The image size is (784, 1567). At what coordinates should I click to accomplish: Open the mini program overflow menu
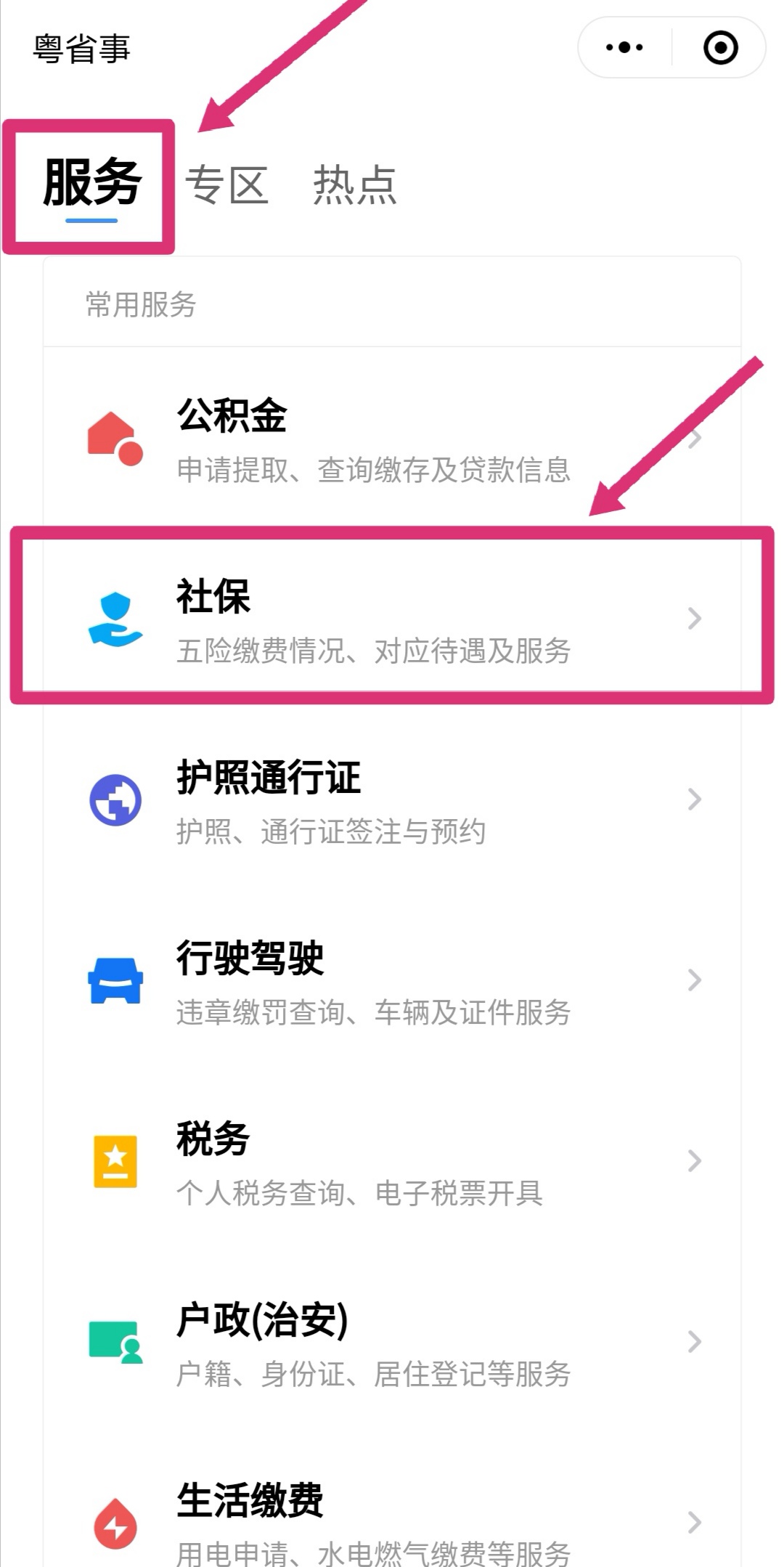[x=624, y=48]
